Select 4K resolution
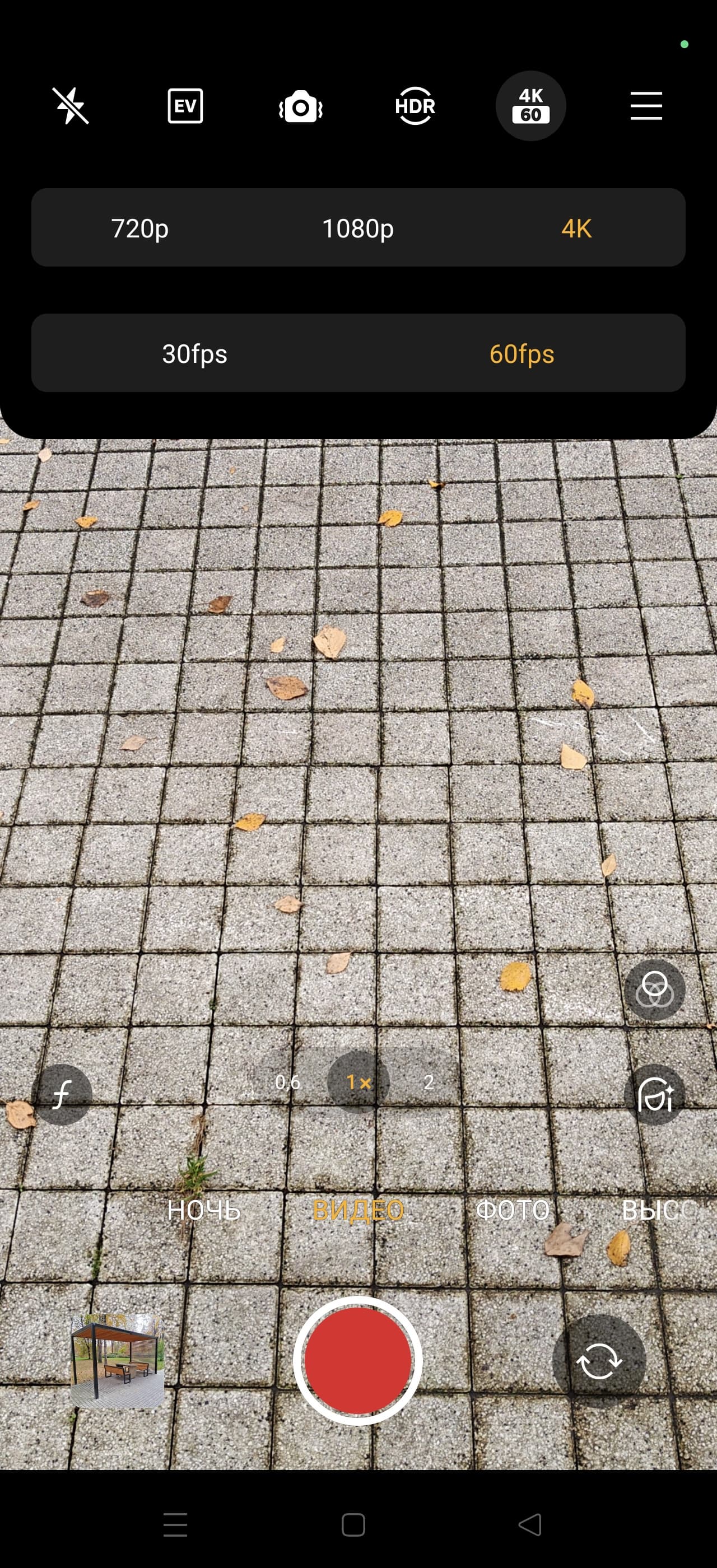This screenshot has height=1568, width=717. 576,228
